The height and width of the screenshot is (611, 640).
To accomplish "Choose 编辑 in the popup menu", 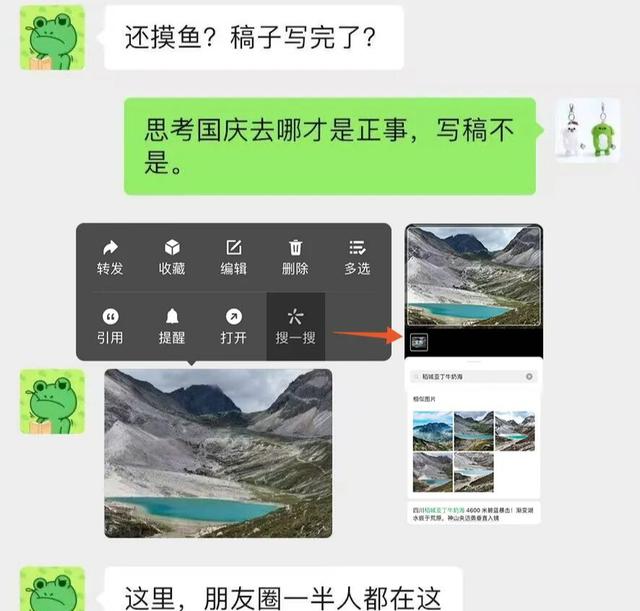I will point(234,256).
